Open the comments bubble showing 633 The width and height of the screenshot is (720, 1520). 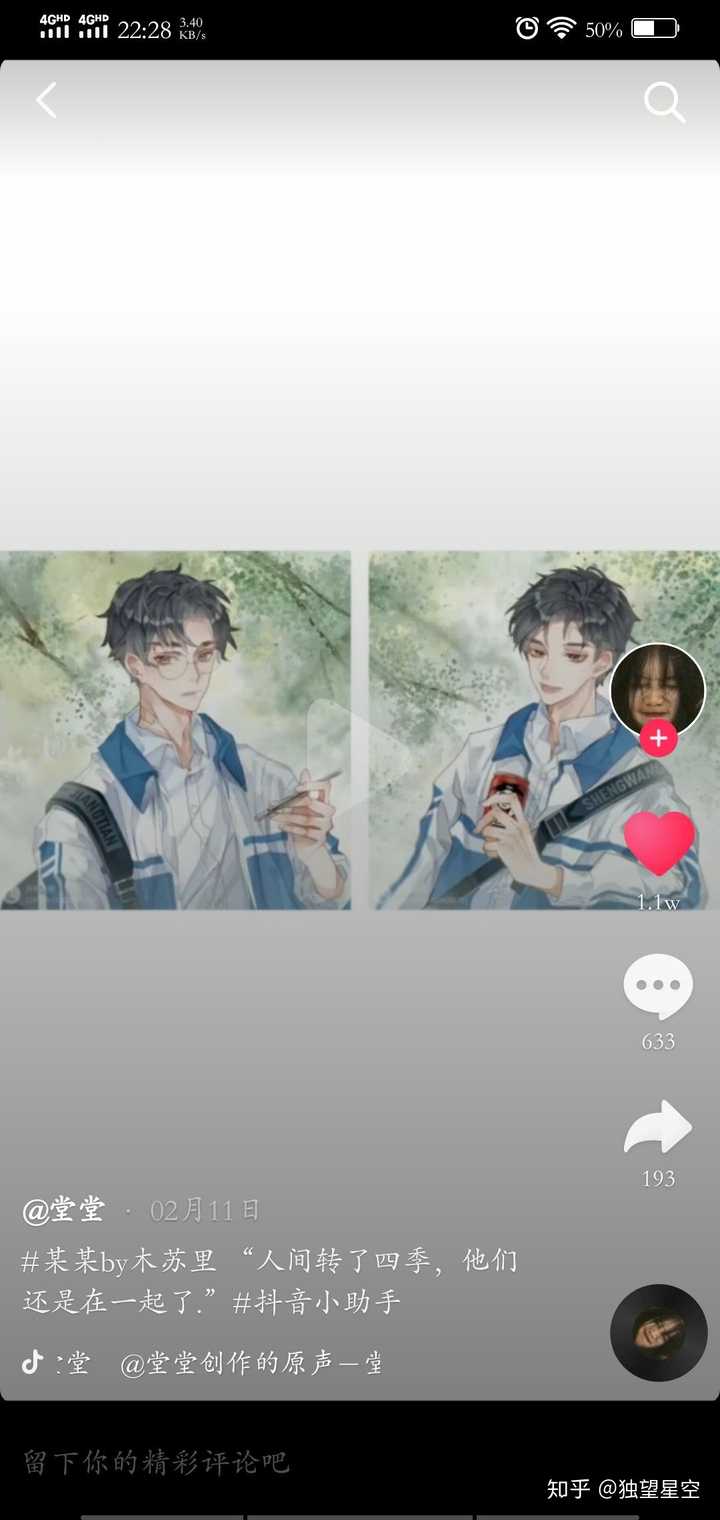point(658,987)
